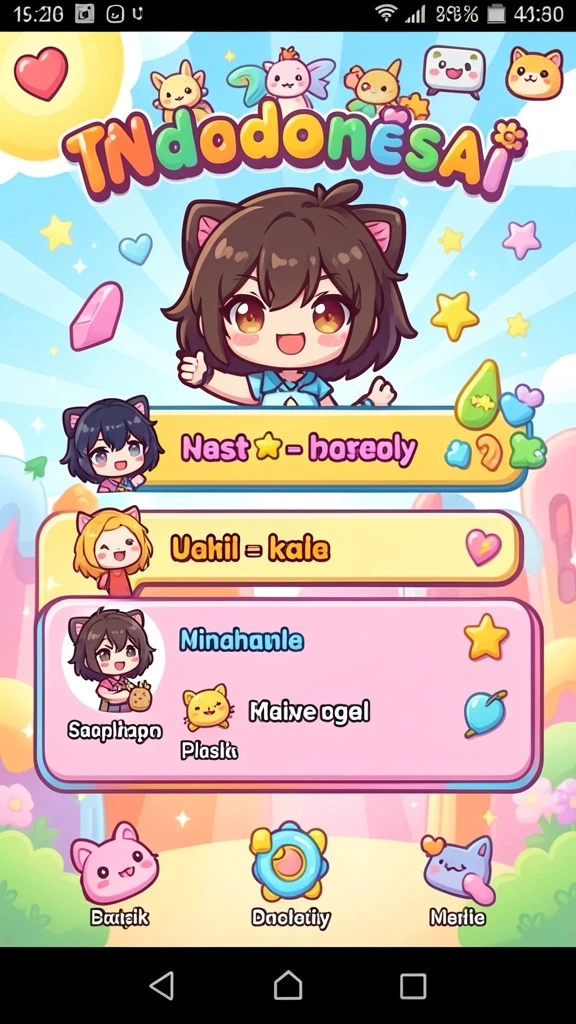Tap the orange cat face icon

coord(534,73)
